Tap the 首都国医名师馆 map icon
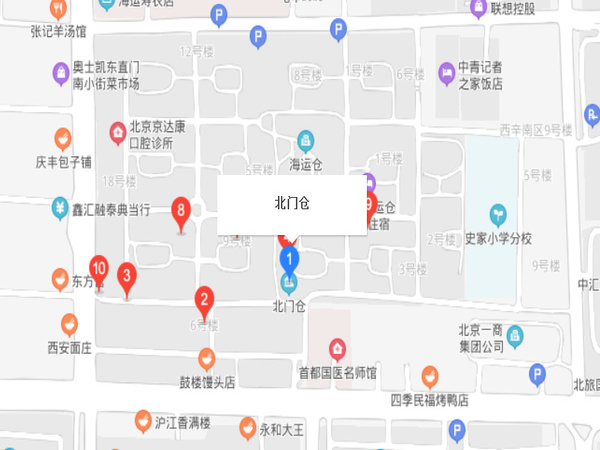600x450 pixels. click(x=338, y=349)
